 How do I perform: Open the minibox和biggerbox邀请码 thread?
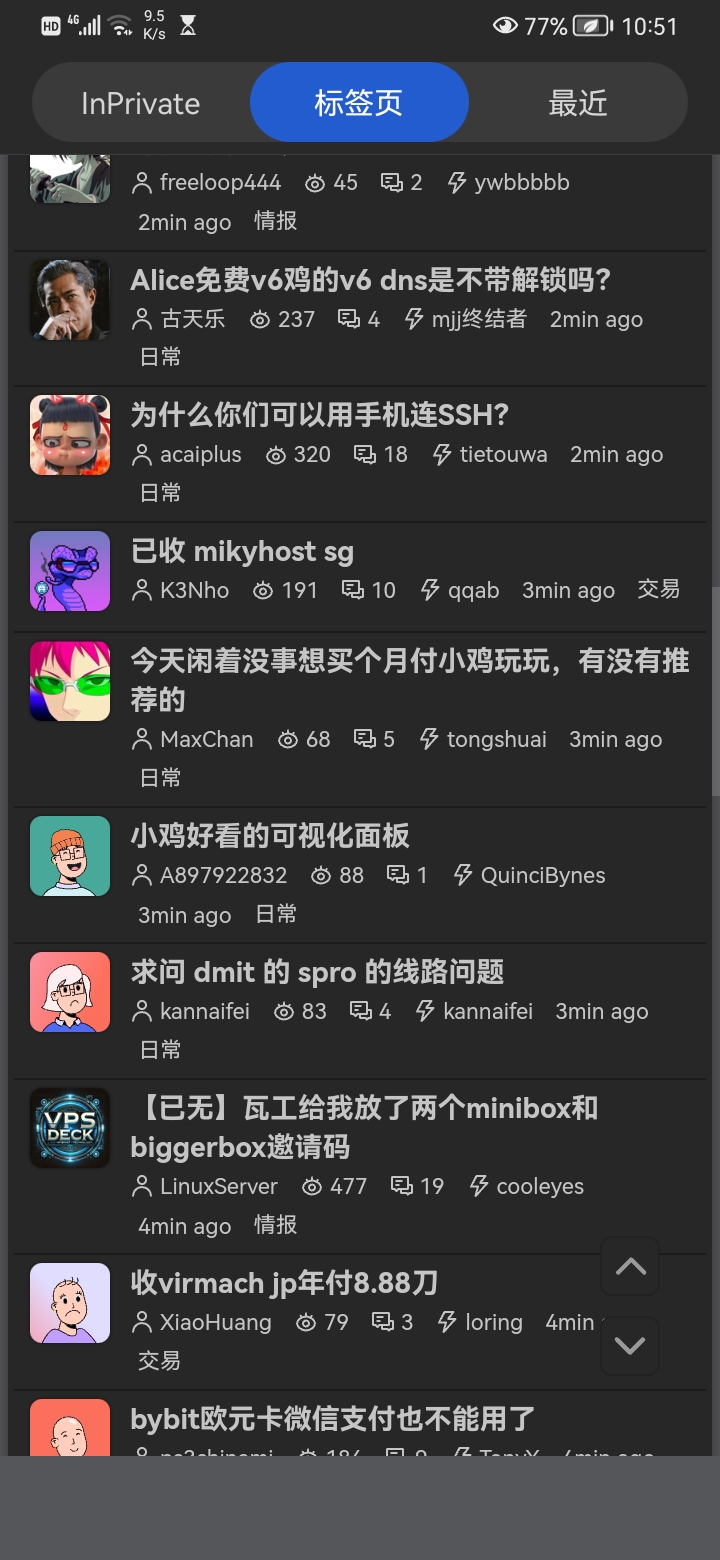coord(365,1127)
